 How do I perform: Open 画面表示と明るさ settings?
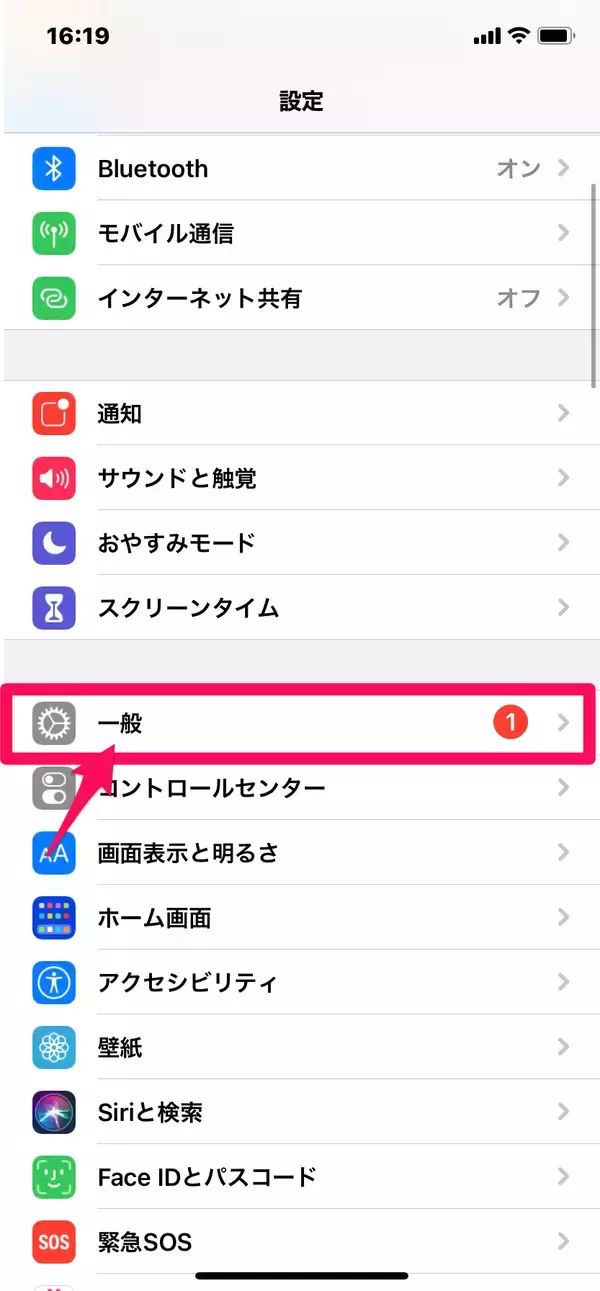coord(300,853)
